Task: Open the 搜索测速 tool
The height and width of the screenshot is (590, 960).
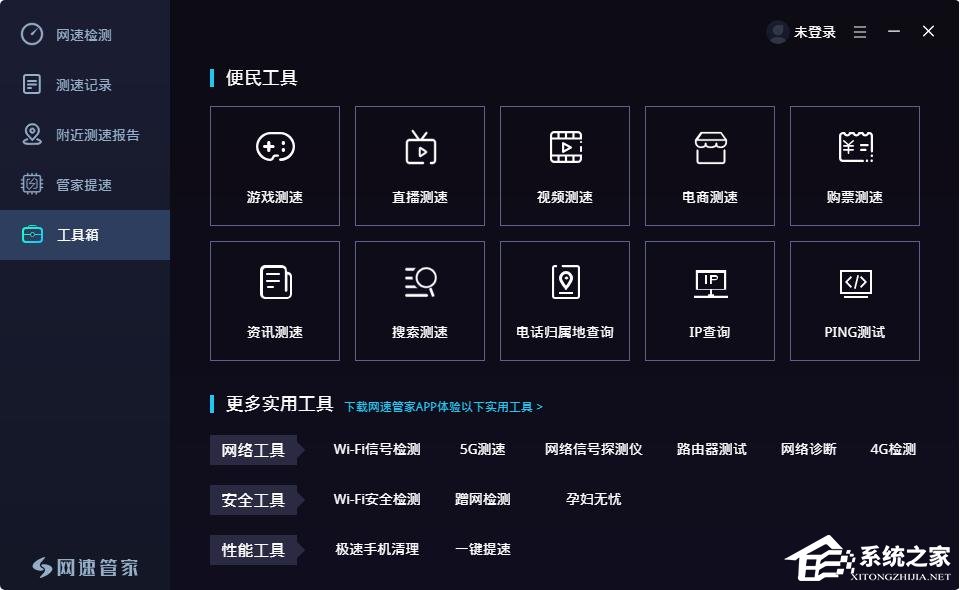Action: click(420, 301)
